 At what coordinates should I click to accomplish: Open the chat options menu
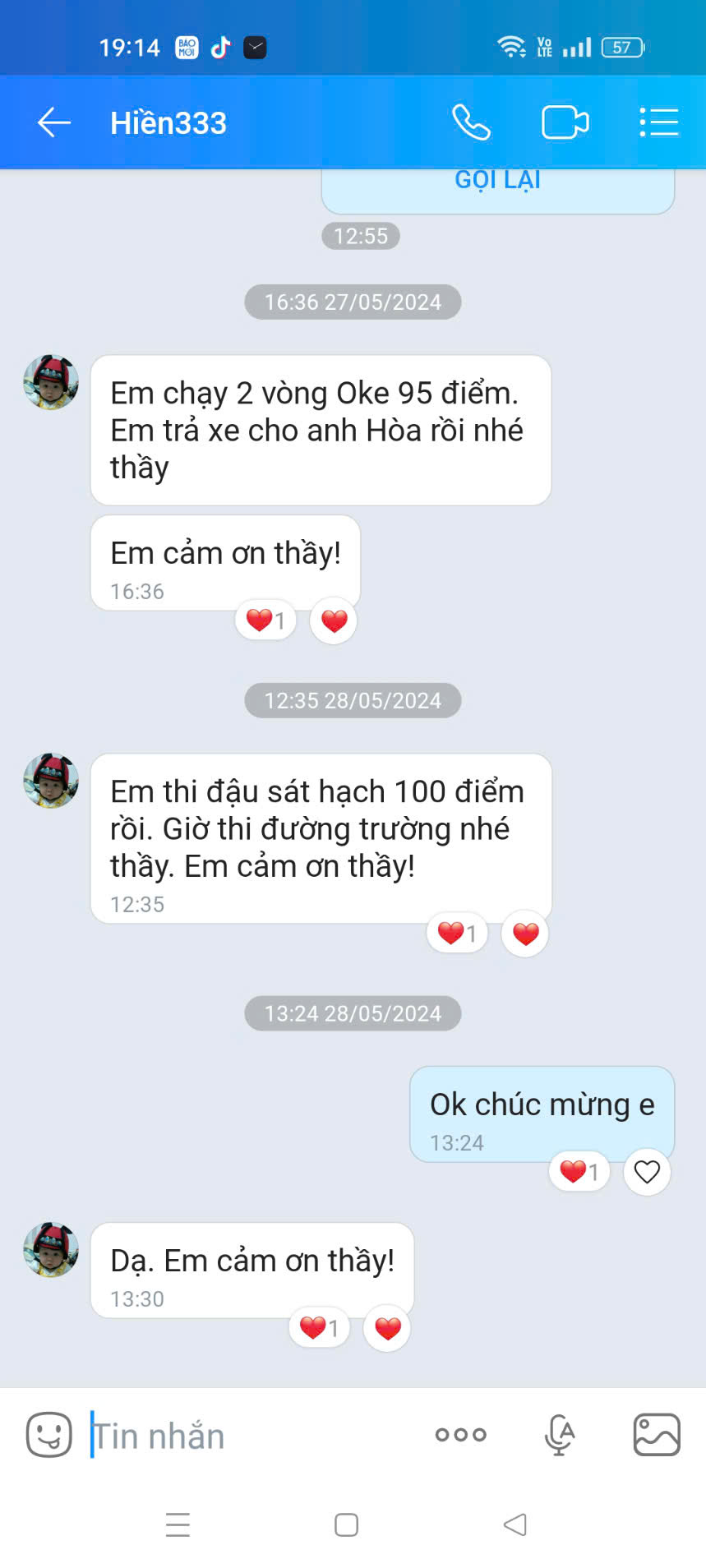(659, 122)
